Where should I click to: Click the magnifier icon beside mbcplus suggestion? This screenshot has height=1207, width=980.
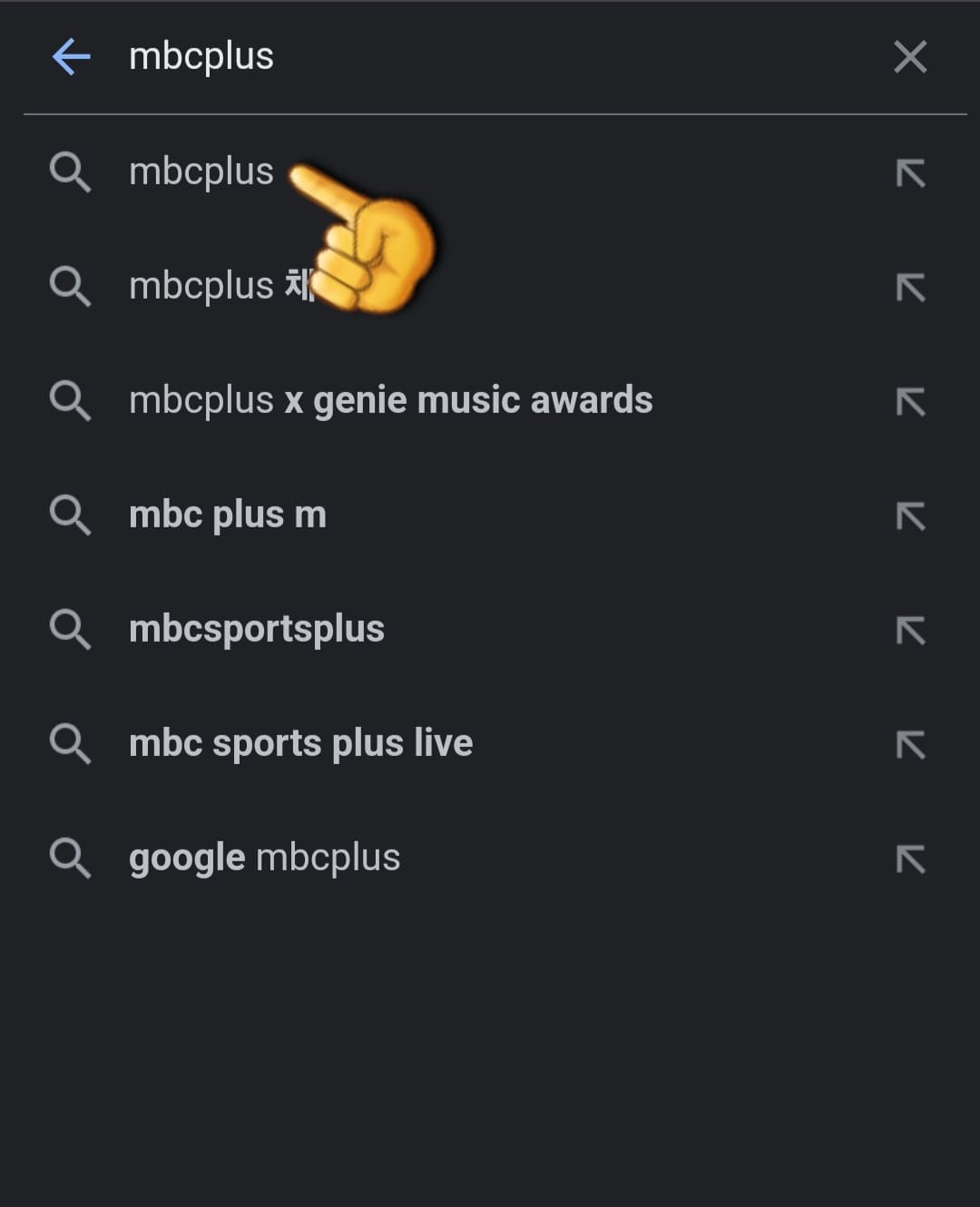click(71, 172)
